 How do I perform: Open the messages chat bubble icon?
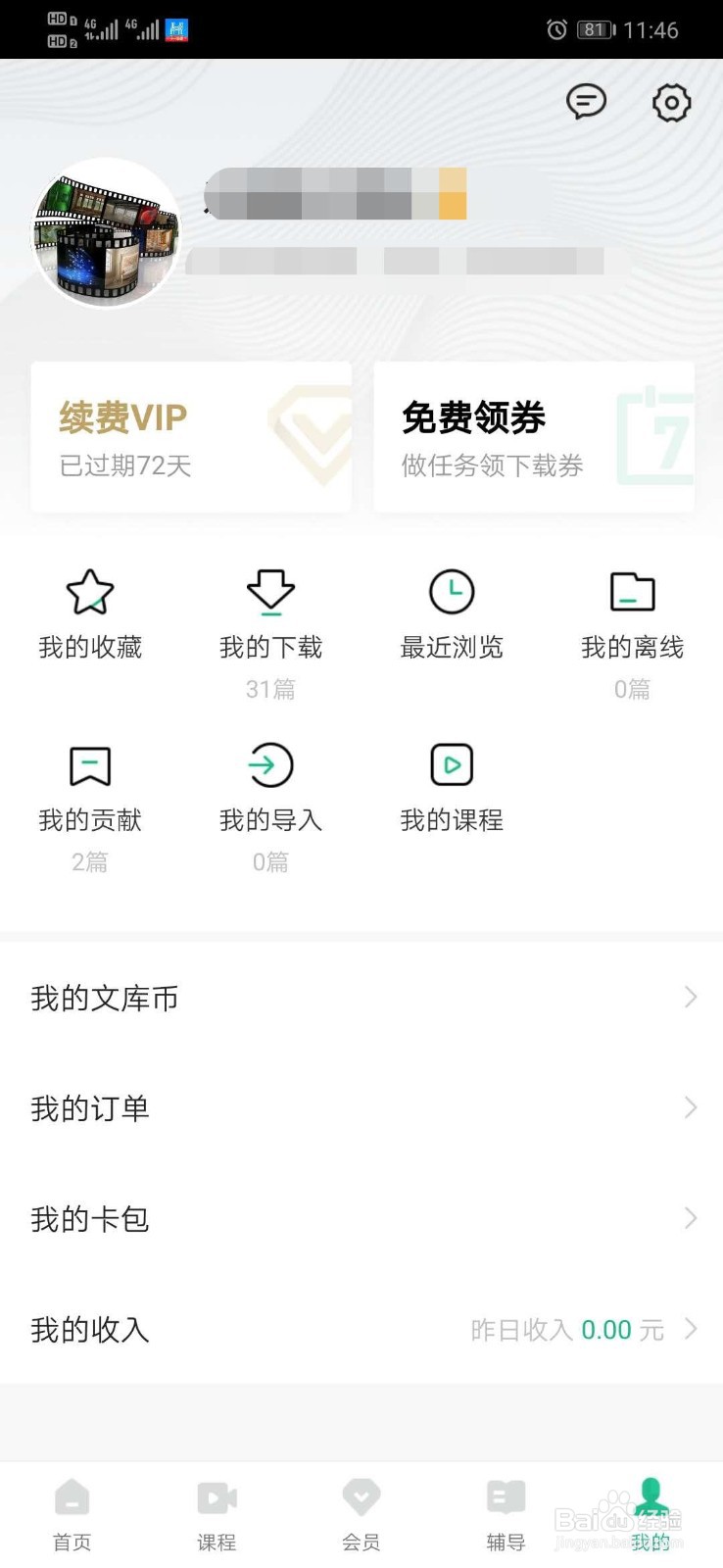click(x=586, y=102)
